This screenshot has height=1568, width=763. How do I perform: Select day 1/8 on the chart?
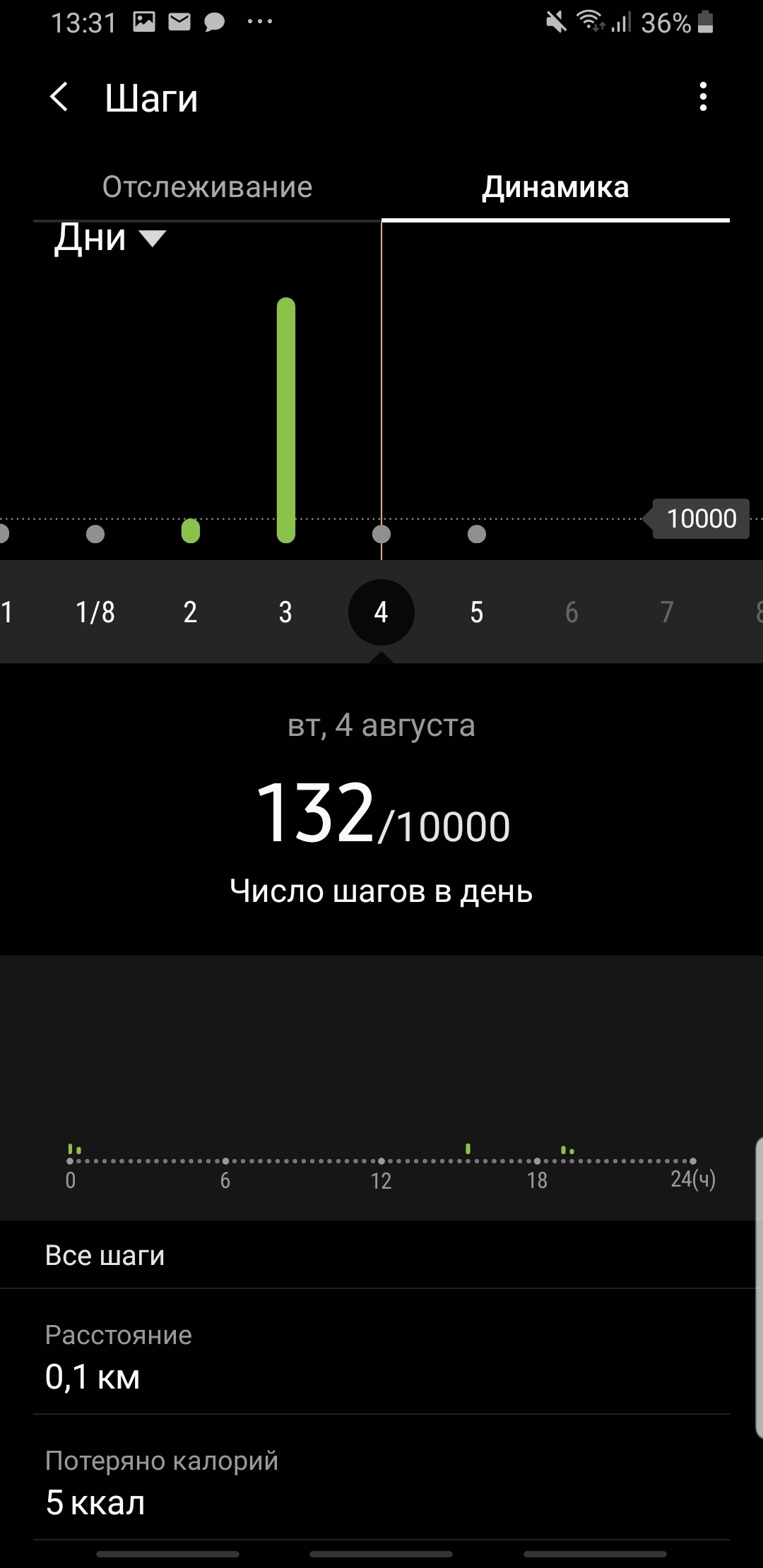95,612
